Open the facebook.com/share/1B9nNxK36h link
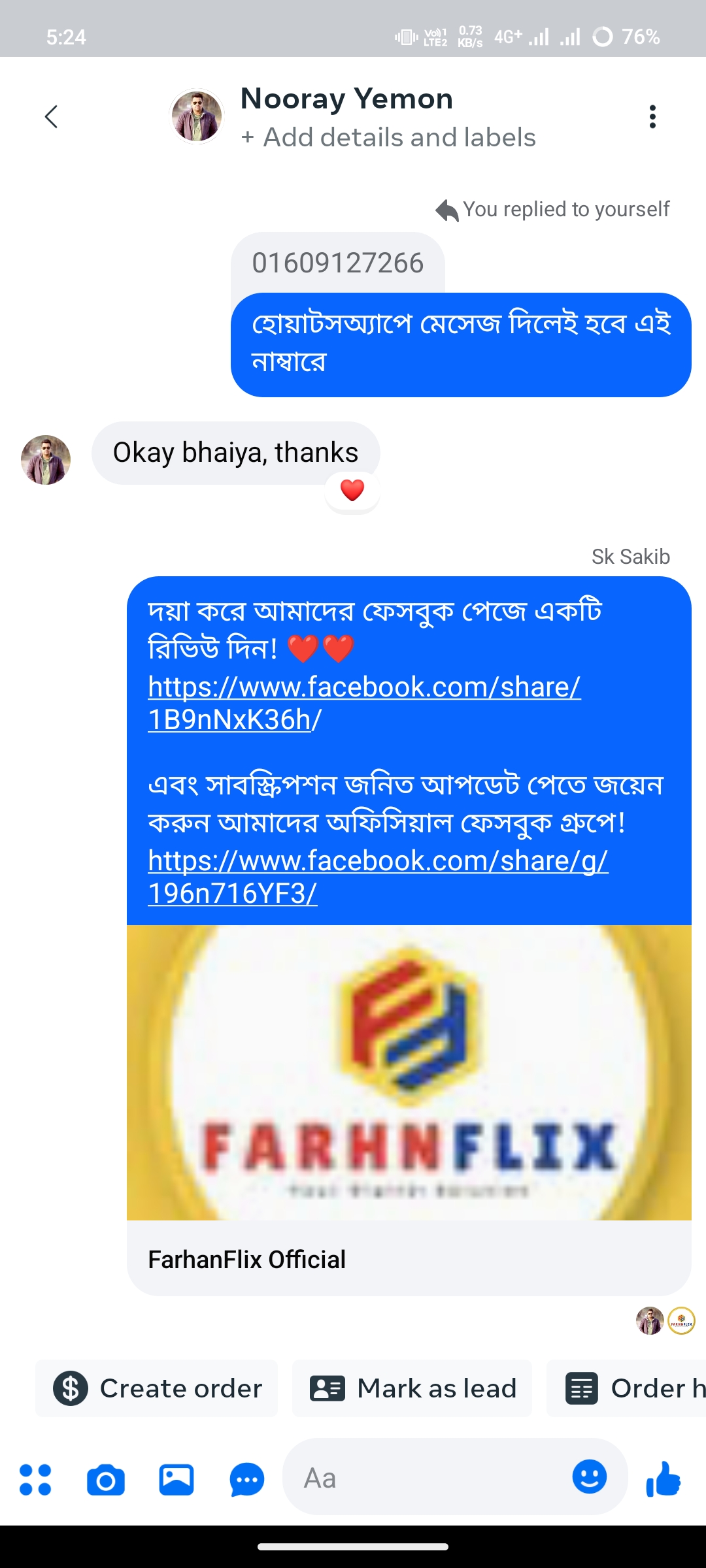This screenshot has height=1568, width=706. coord(363,703)
